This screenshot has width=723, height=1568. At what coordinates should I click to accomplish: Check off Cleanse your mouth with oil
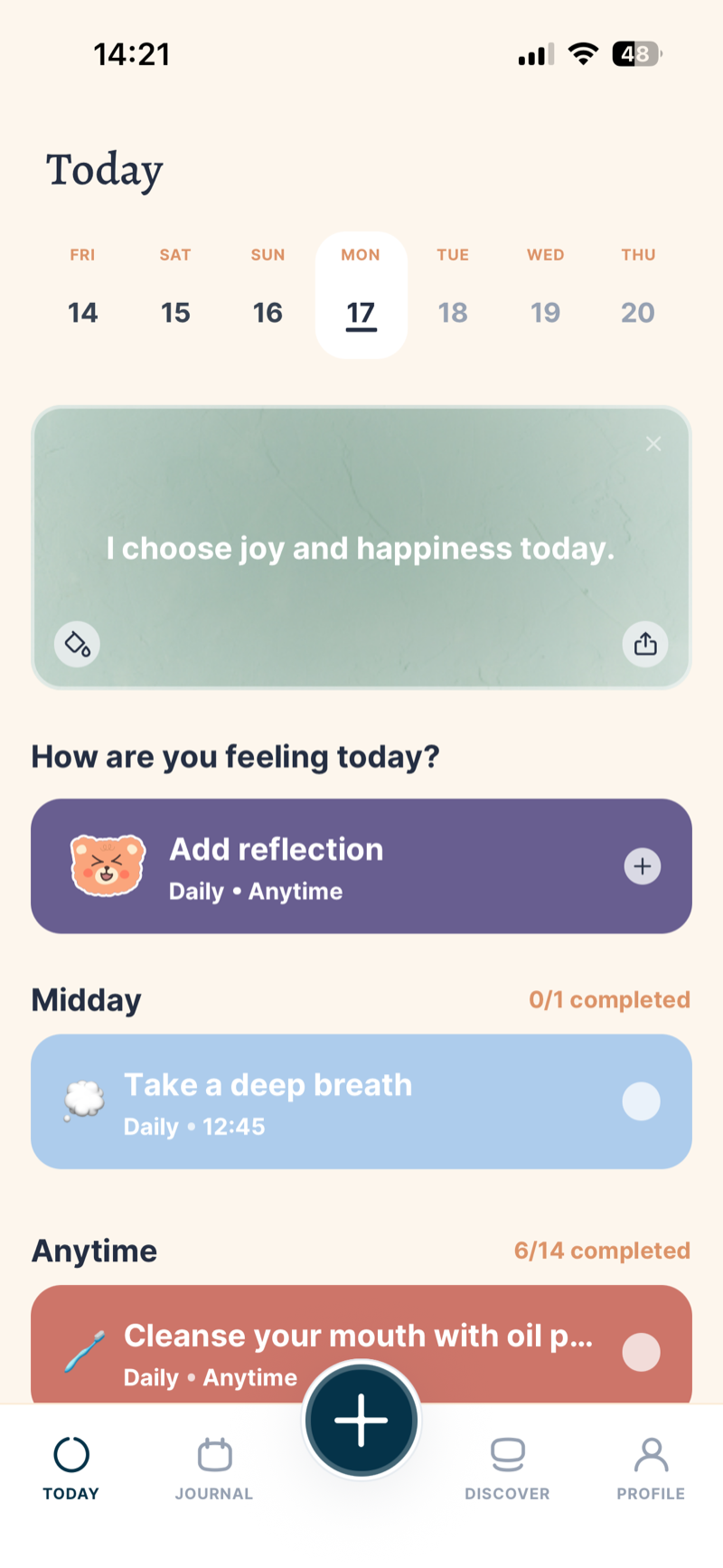pos(642,1352)
